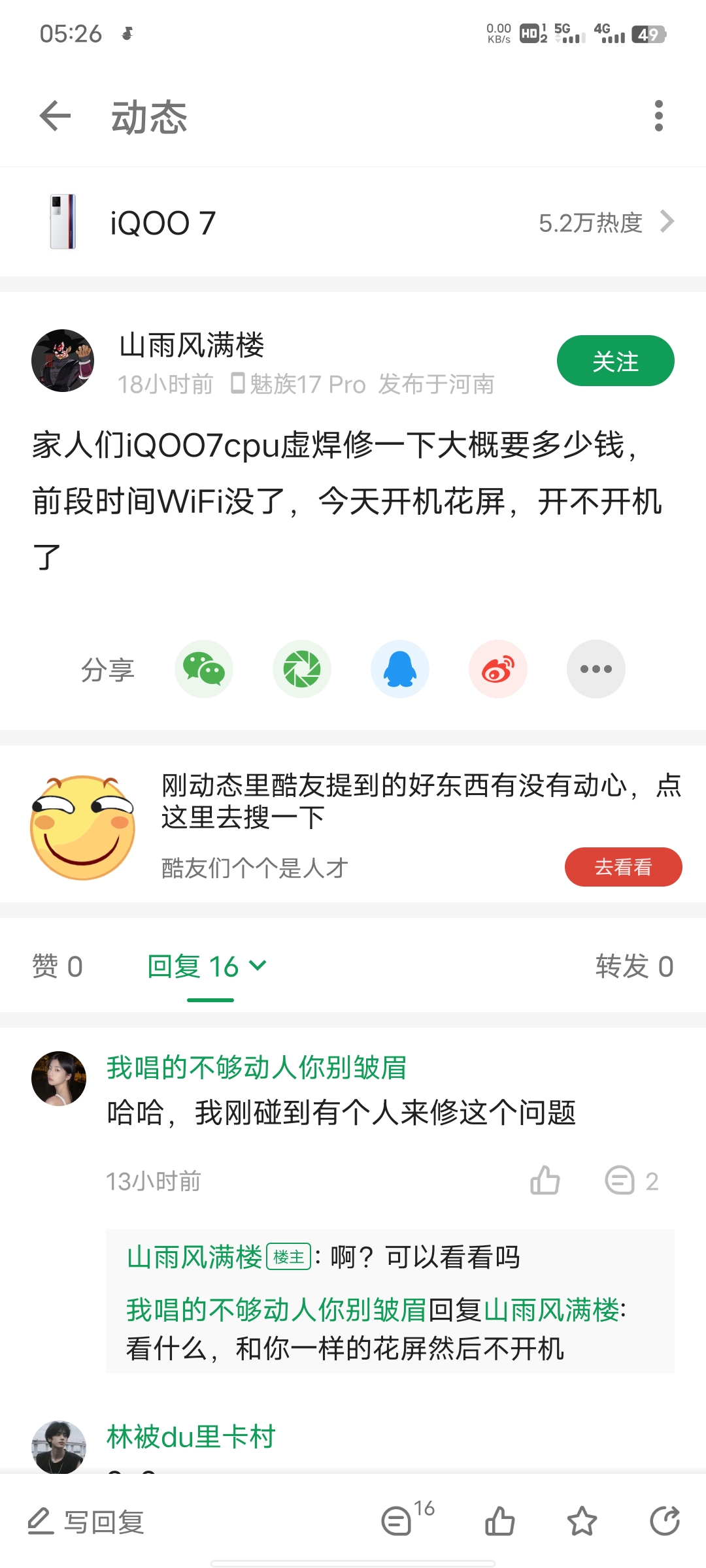Share the post to QQ

400,669
